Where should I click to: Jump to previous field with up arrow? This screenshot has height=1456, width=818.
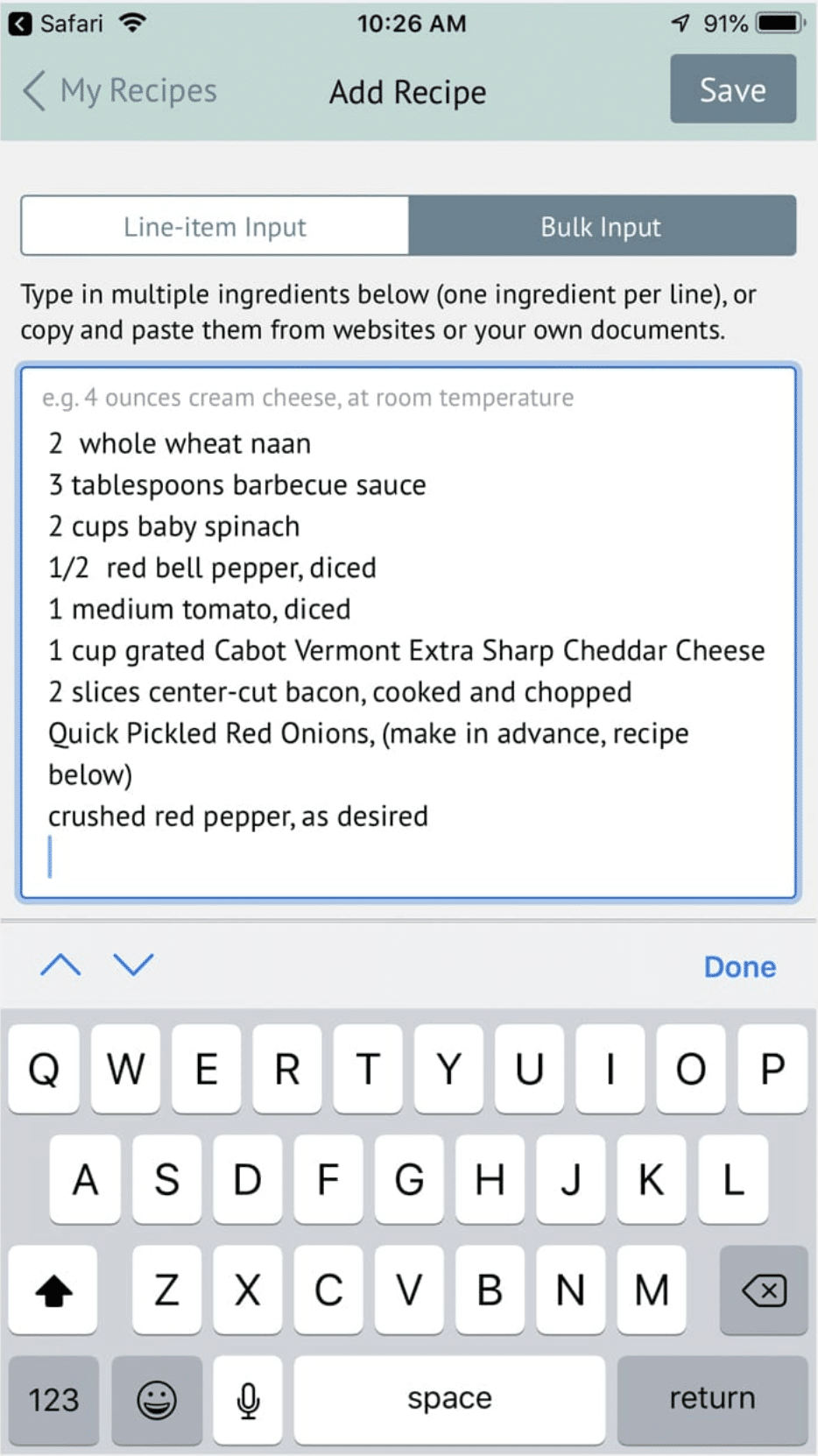tap(60, 965)
